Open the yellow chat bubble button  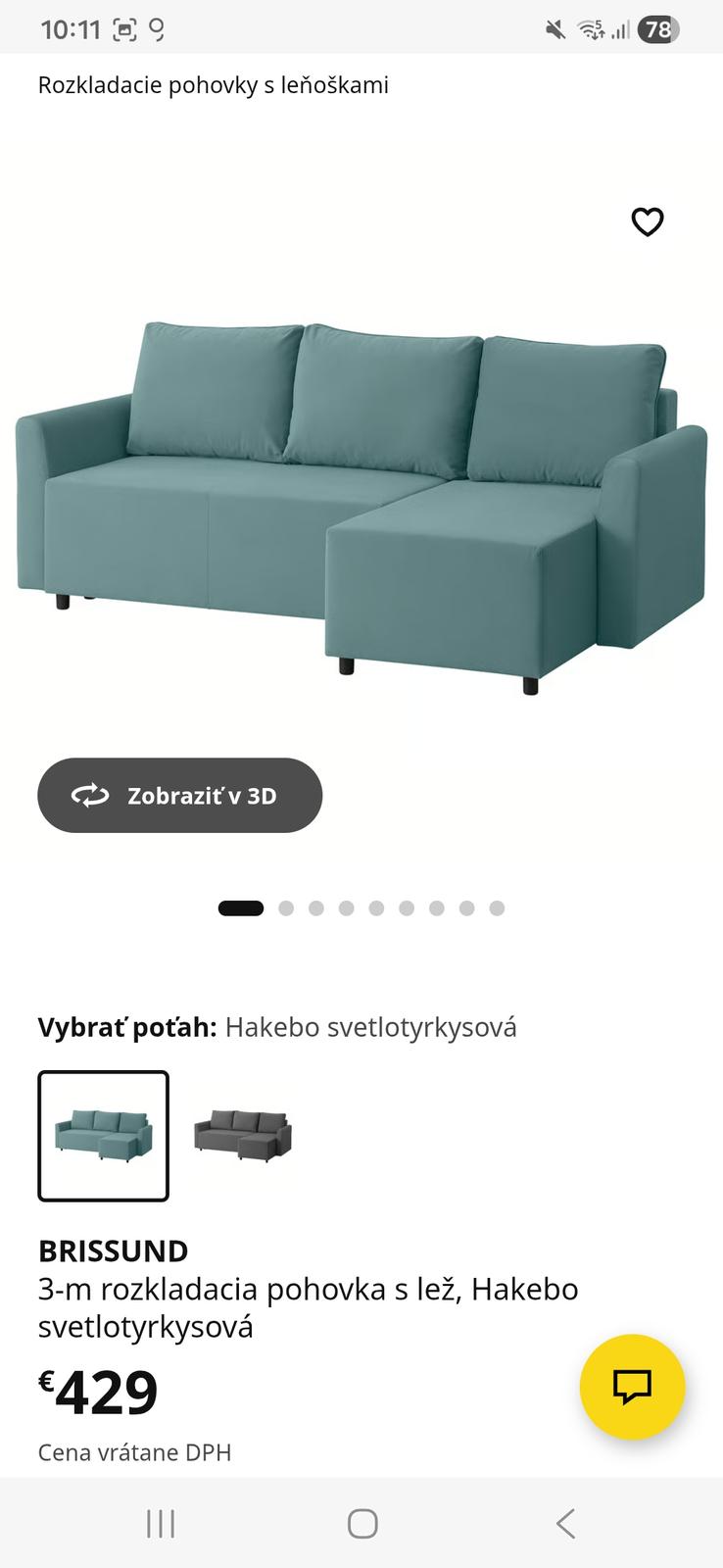point(632,1386)
